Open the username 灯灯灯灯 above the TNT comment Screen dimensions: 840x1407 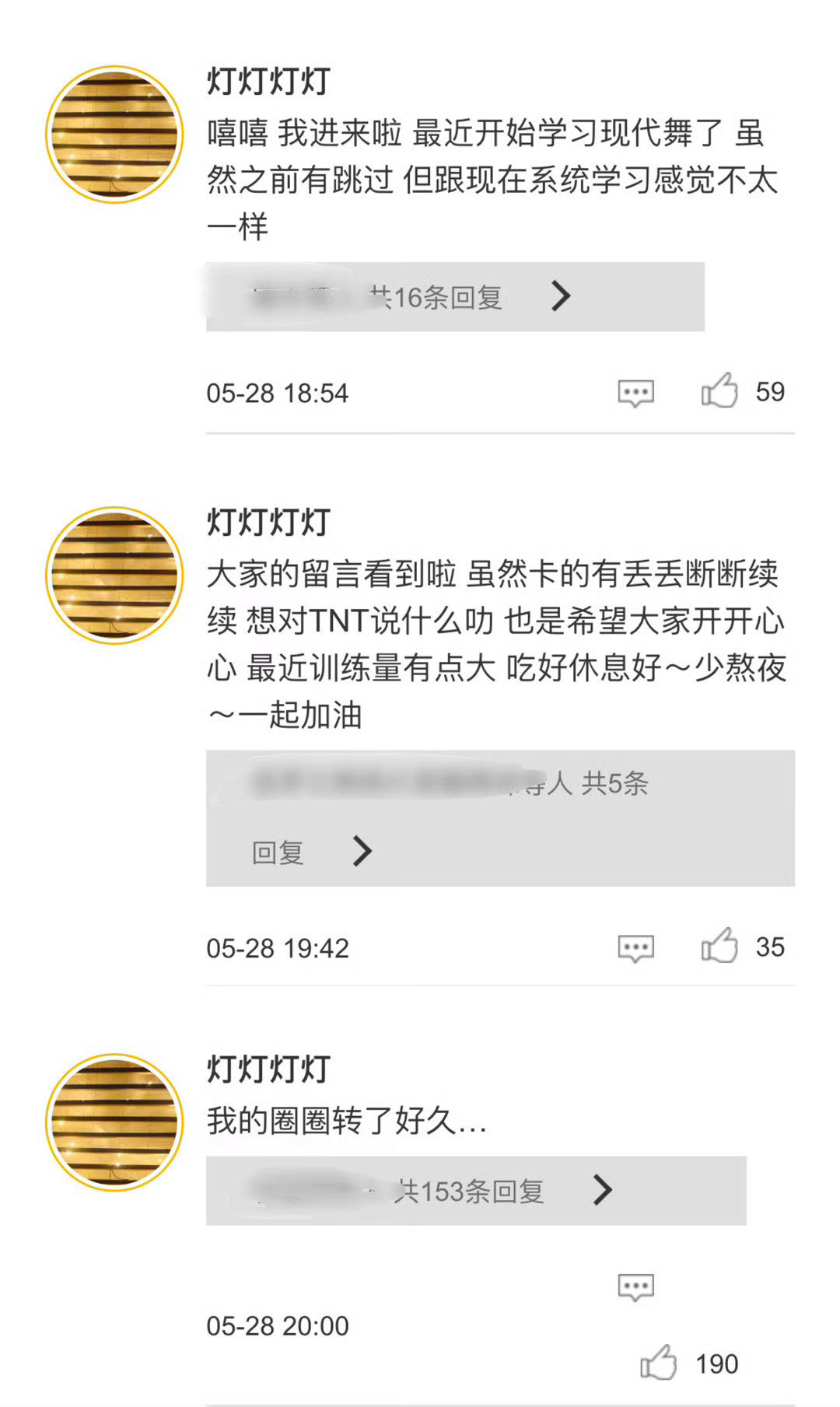click(269, 522)
